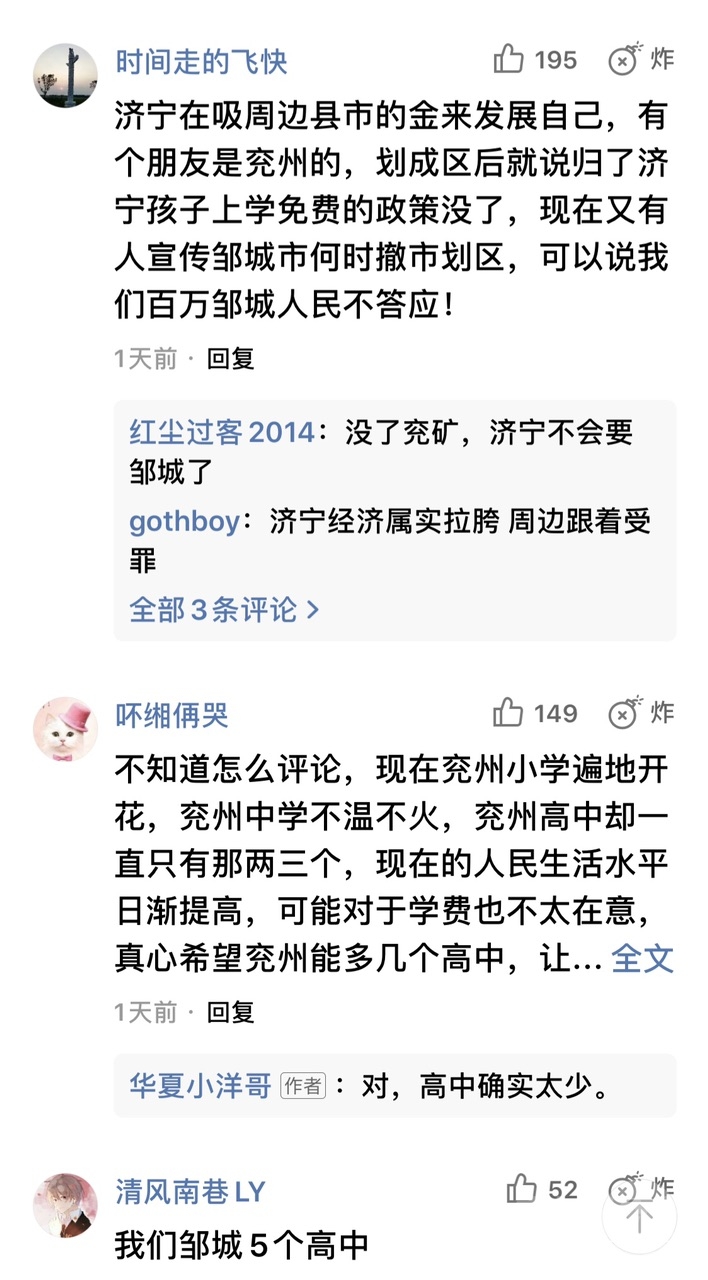Open 清风南巷LY's avatar
The image size is (708, 1280).
66,1205
